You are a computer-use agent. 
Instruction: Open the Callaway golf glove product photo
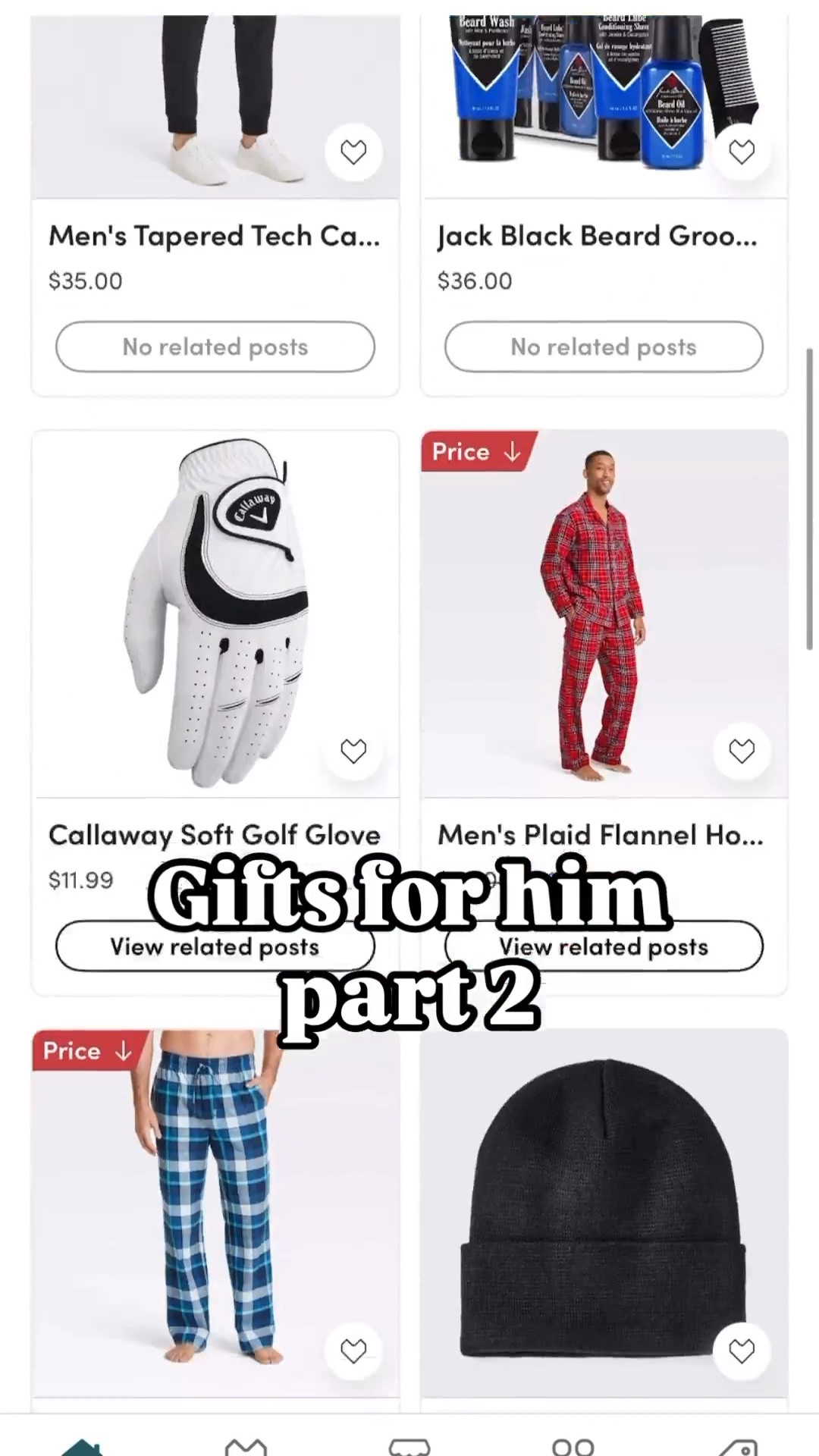[x=215, y=614]
